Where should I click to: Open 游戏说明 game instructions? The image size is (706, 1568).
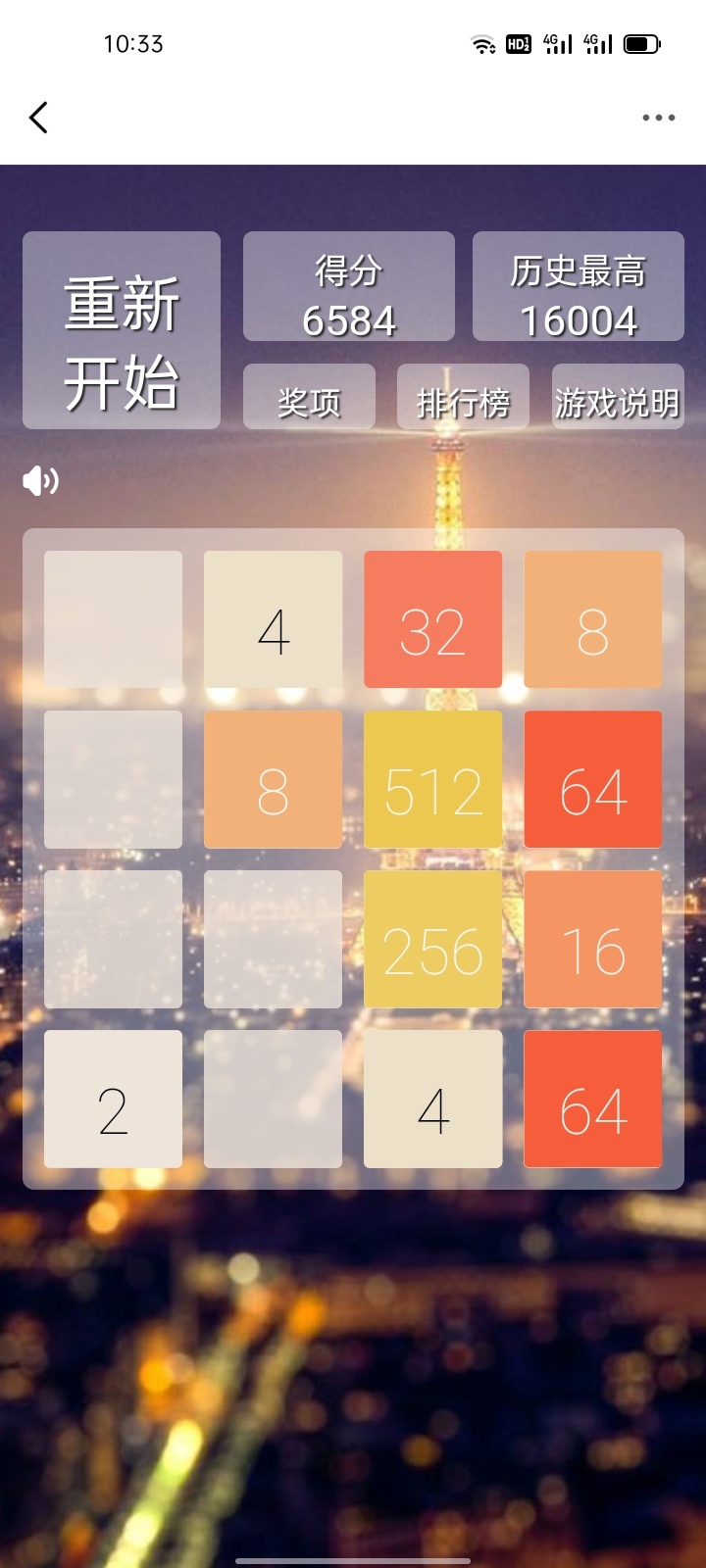coord(617,398)
